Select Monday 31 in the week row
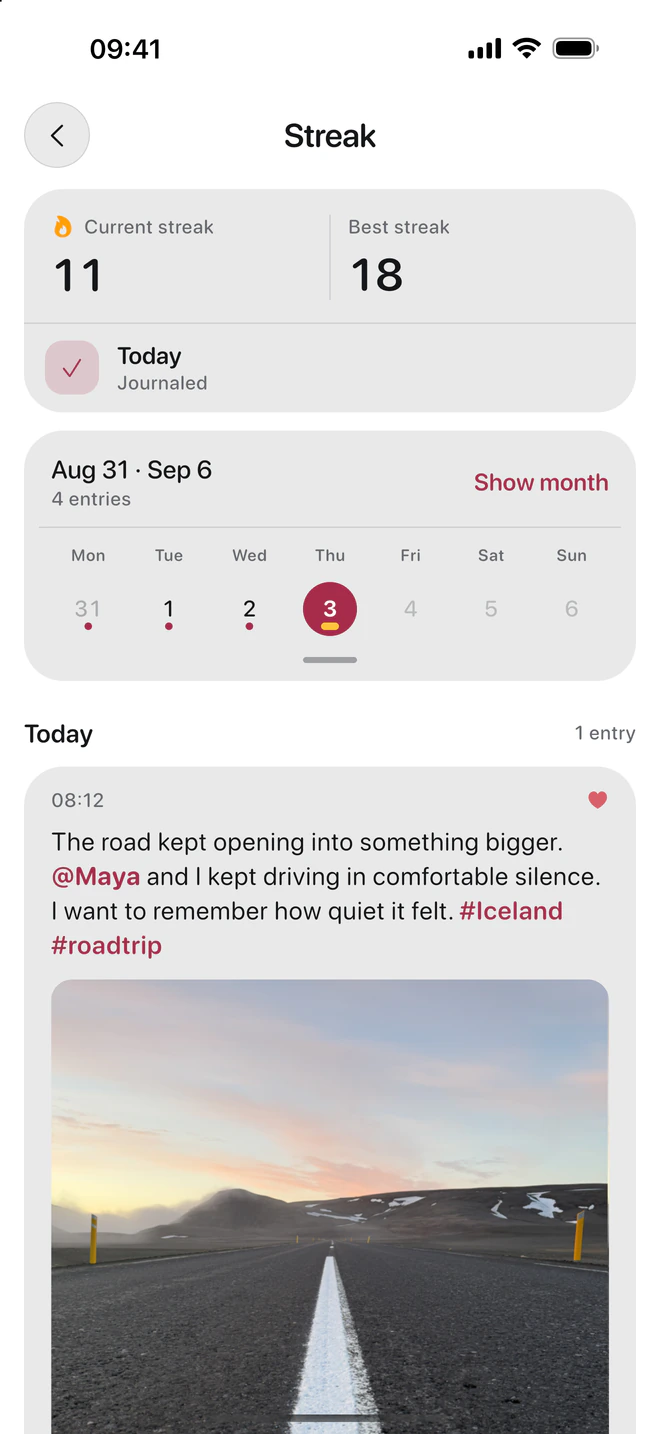The image size is (660, 1434). (x=88, y=609)
